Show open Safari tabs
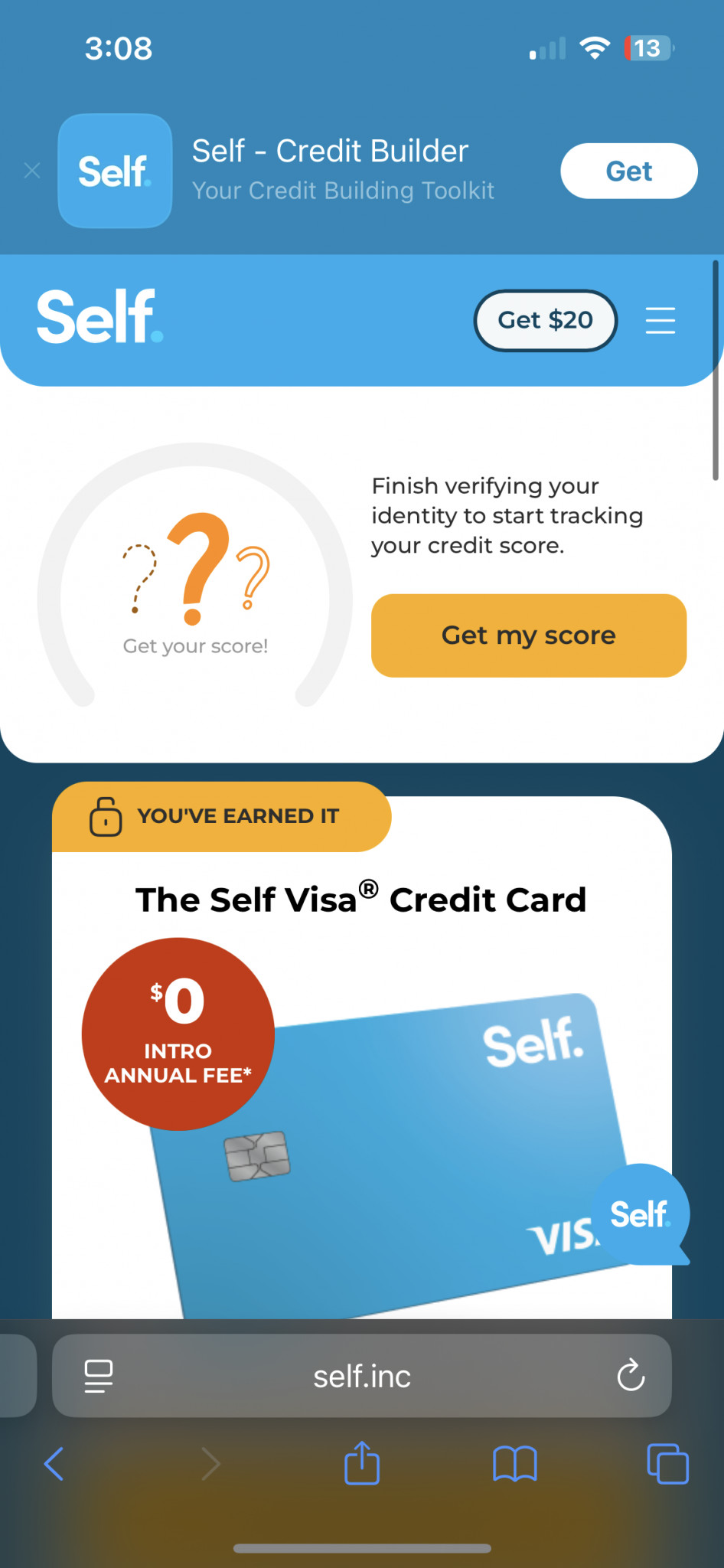724x1568 pixels. coord(668,1464)
